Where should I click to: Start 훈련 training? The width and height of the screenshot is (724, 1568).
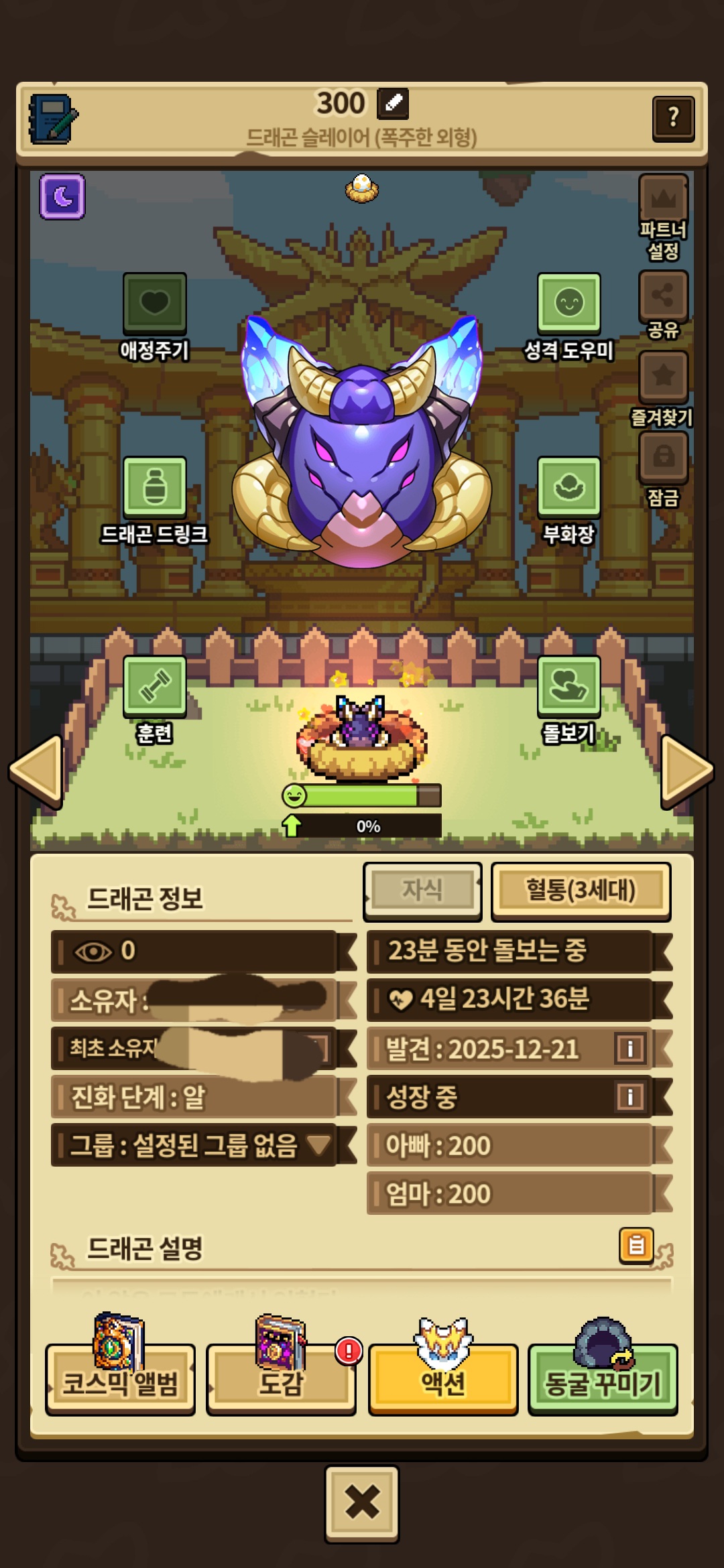point(154,686)
